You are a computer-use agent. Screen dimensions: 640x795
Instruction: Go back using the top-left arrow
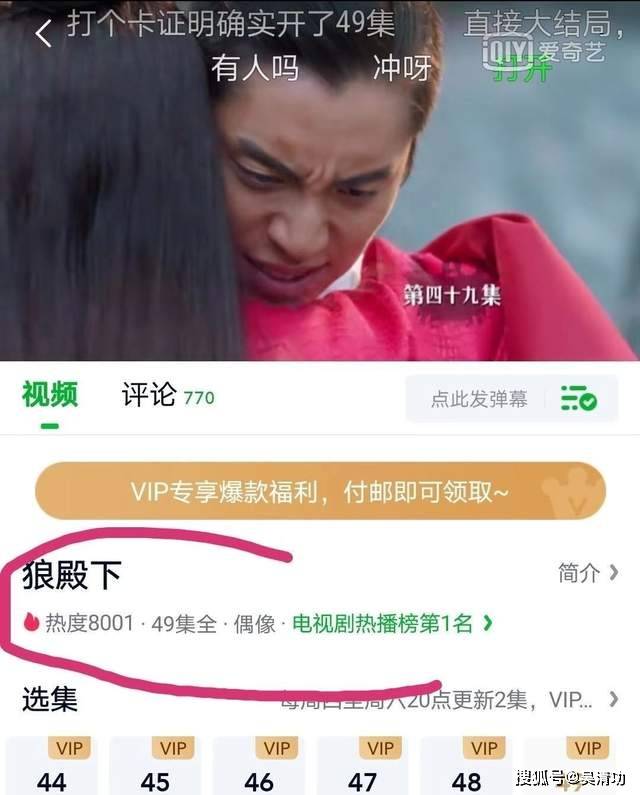(x=43, y=33)
